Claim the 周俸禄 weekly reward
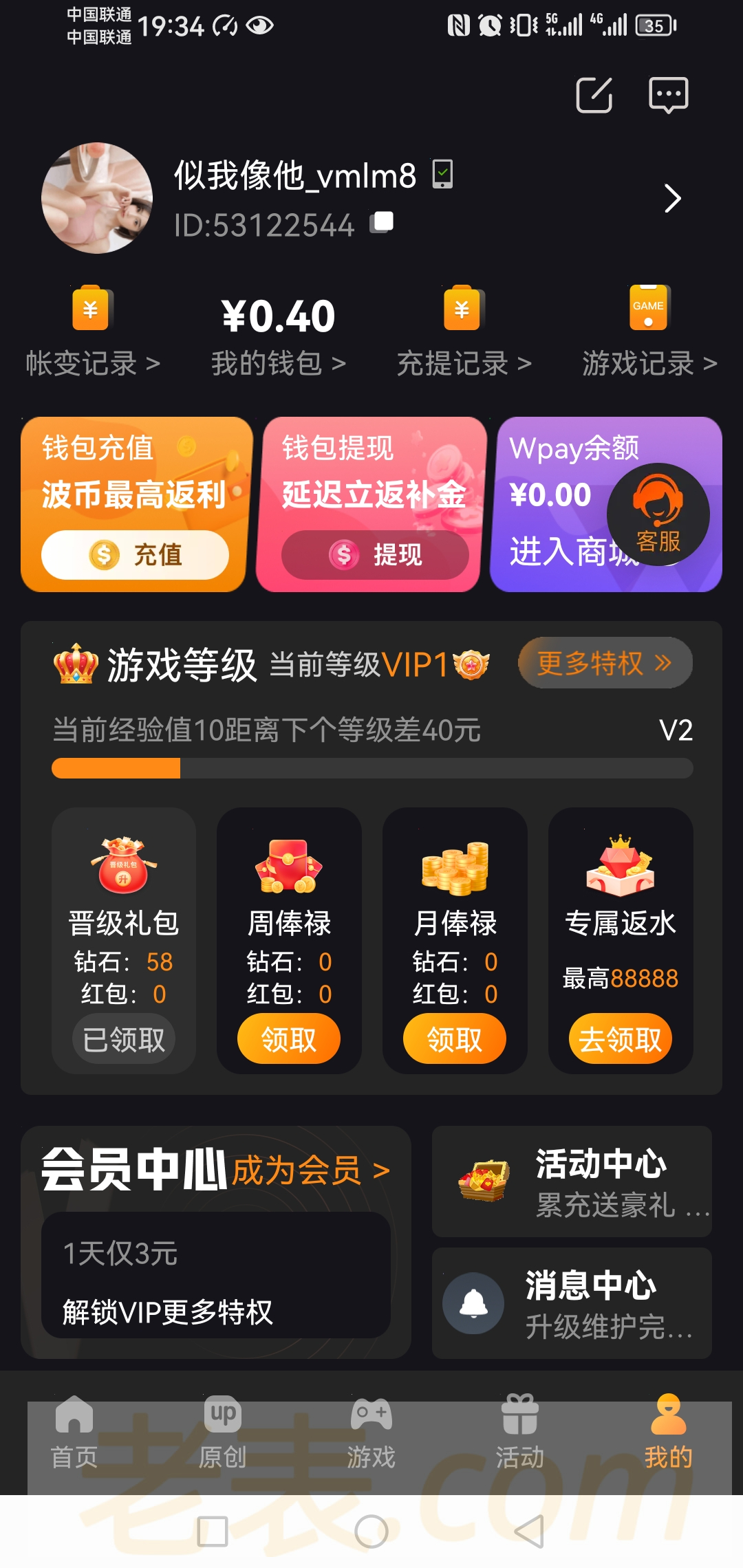The width and height of the screenshot is (743, 1568). coord(288,1039)
